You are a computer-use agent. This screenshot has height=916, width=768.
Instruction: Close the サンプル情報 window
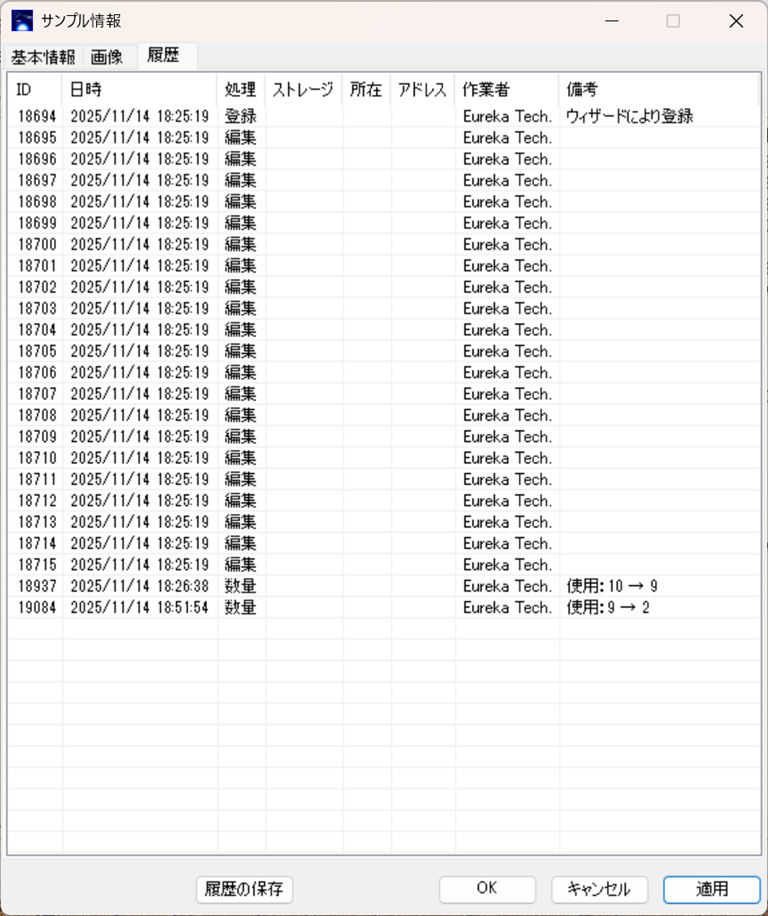(736, 21)
